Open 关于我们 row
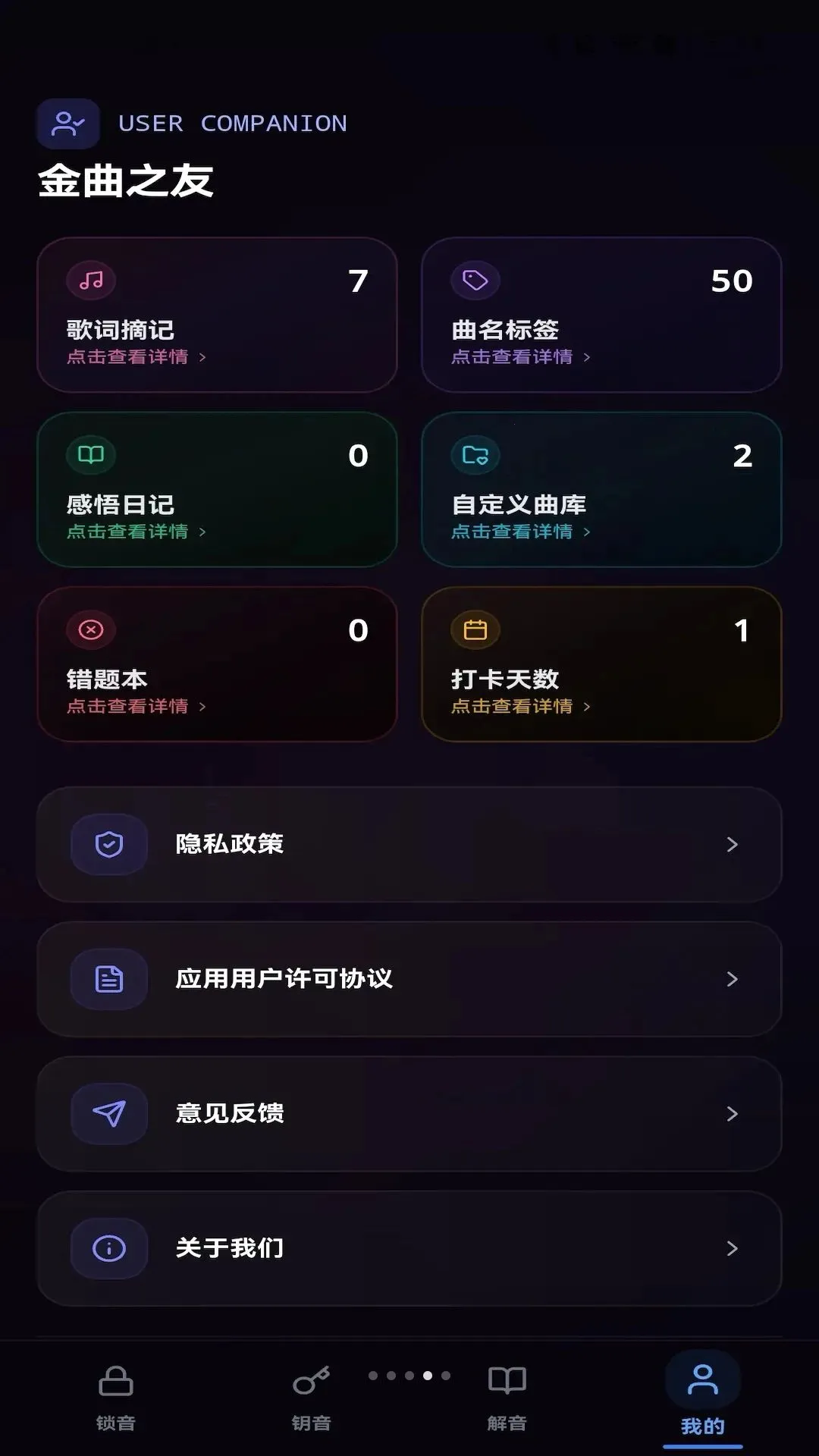819x1456 pixels. tap(409, 1248)
